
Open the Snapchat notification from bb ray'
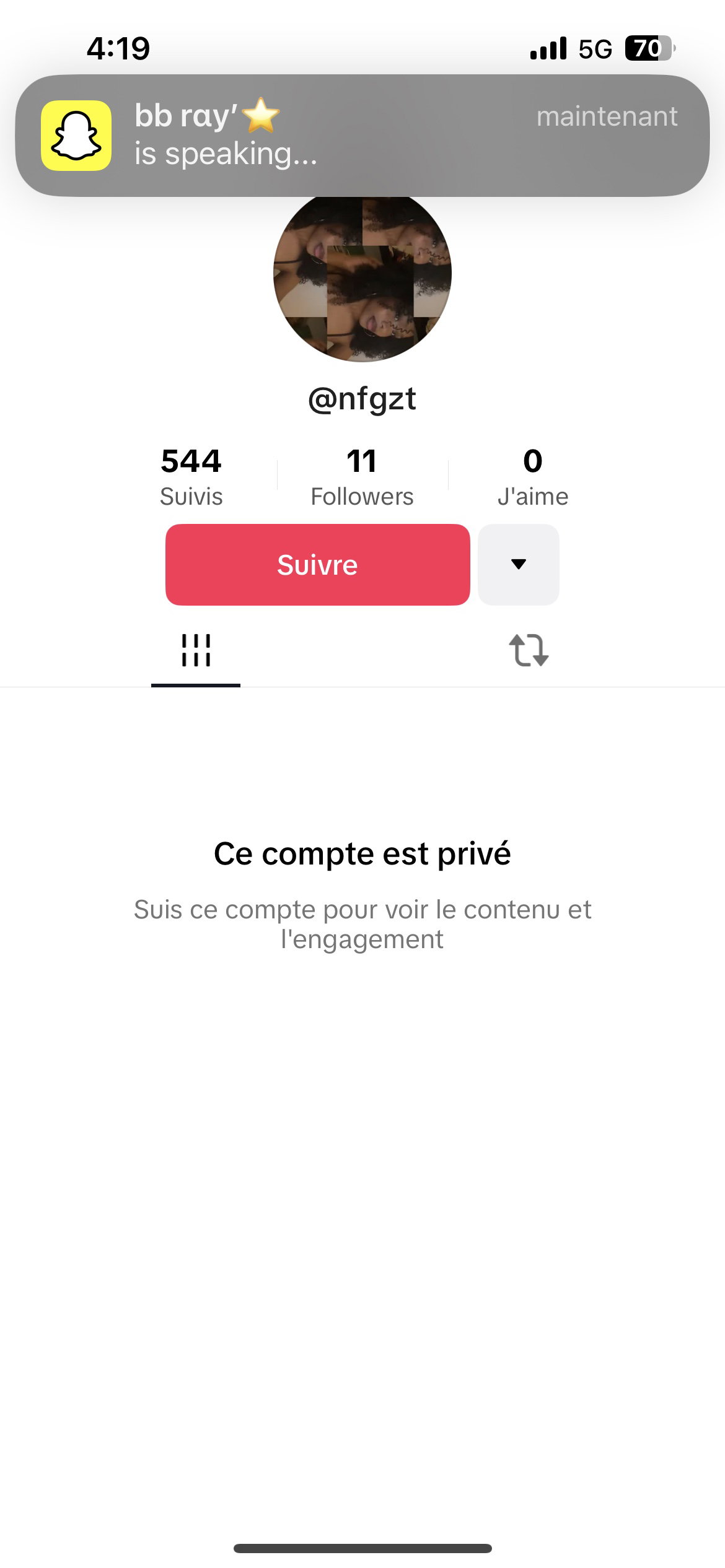point(362,136)
